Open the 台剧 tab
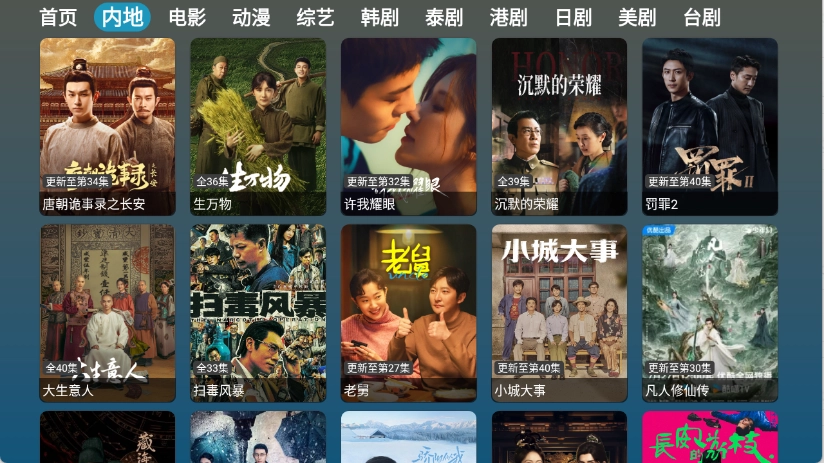 click(x=702, y=17)
